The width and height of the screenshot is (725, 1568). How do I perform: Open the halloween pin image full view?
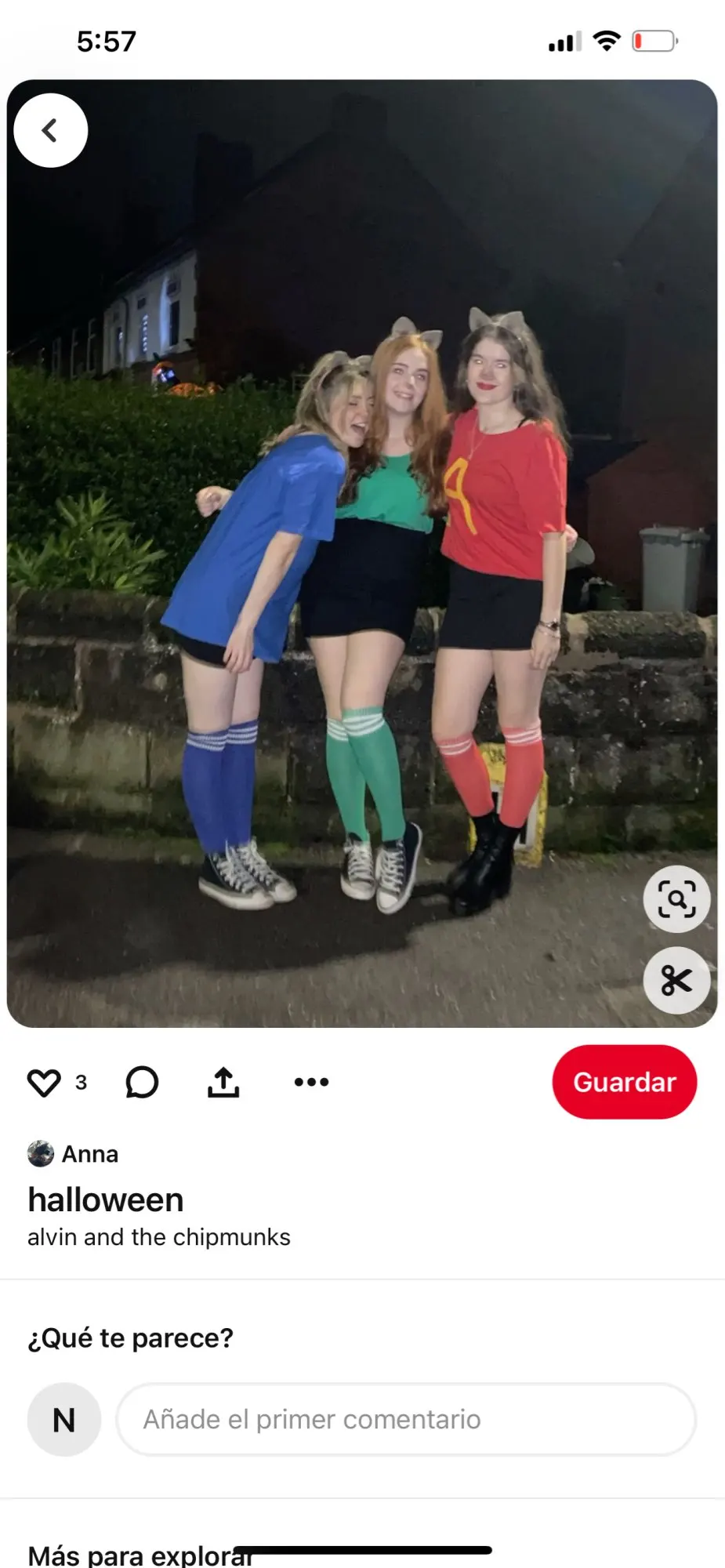coord(362,549)
